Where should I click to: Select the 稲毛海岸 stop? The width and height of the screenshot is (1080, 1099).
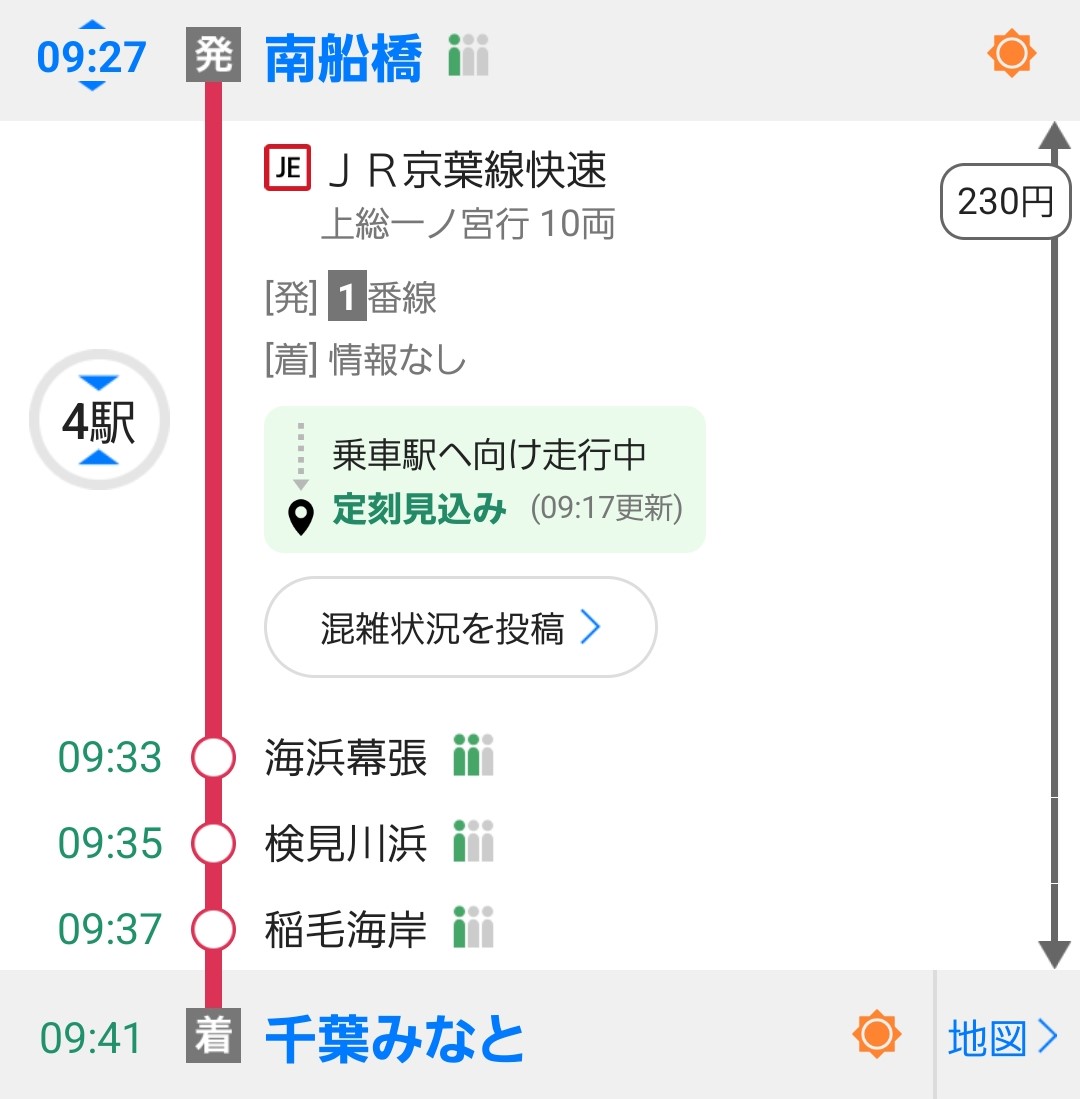tap(345, 929)
